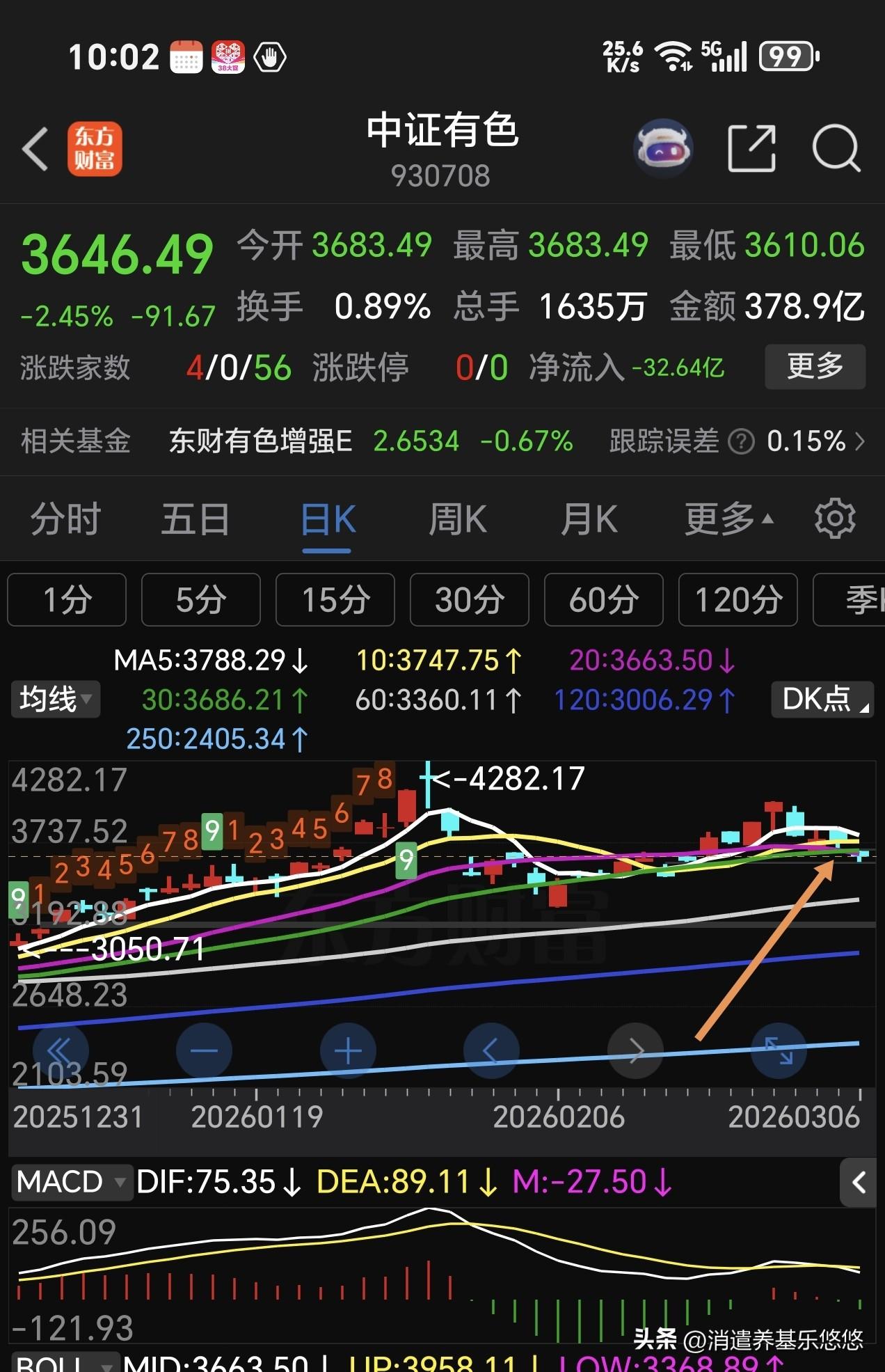
Task: Open the MACD indicator dropdown
Action: (x=72, y=1182)
